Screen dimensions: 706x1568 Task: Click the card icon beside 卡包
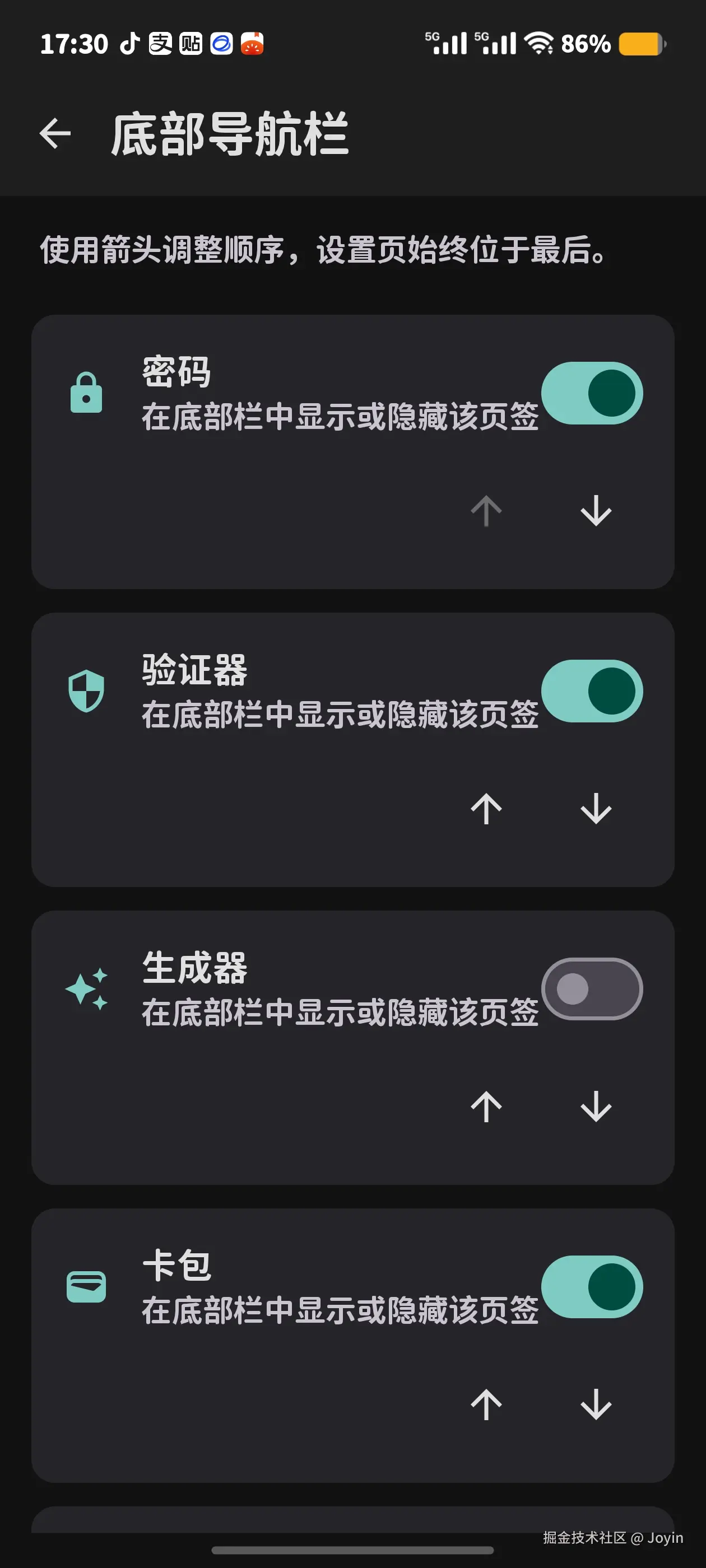click(x=85, y=1286)
